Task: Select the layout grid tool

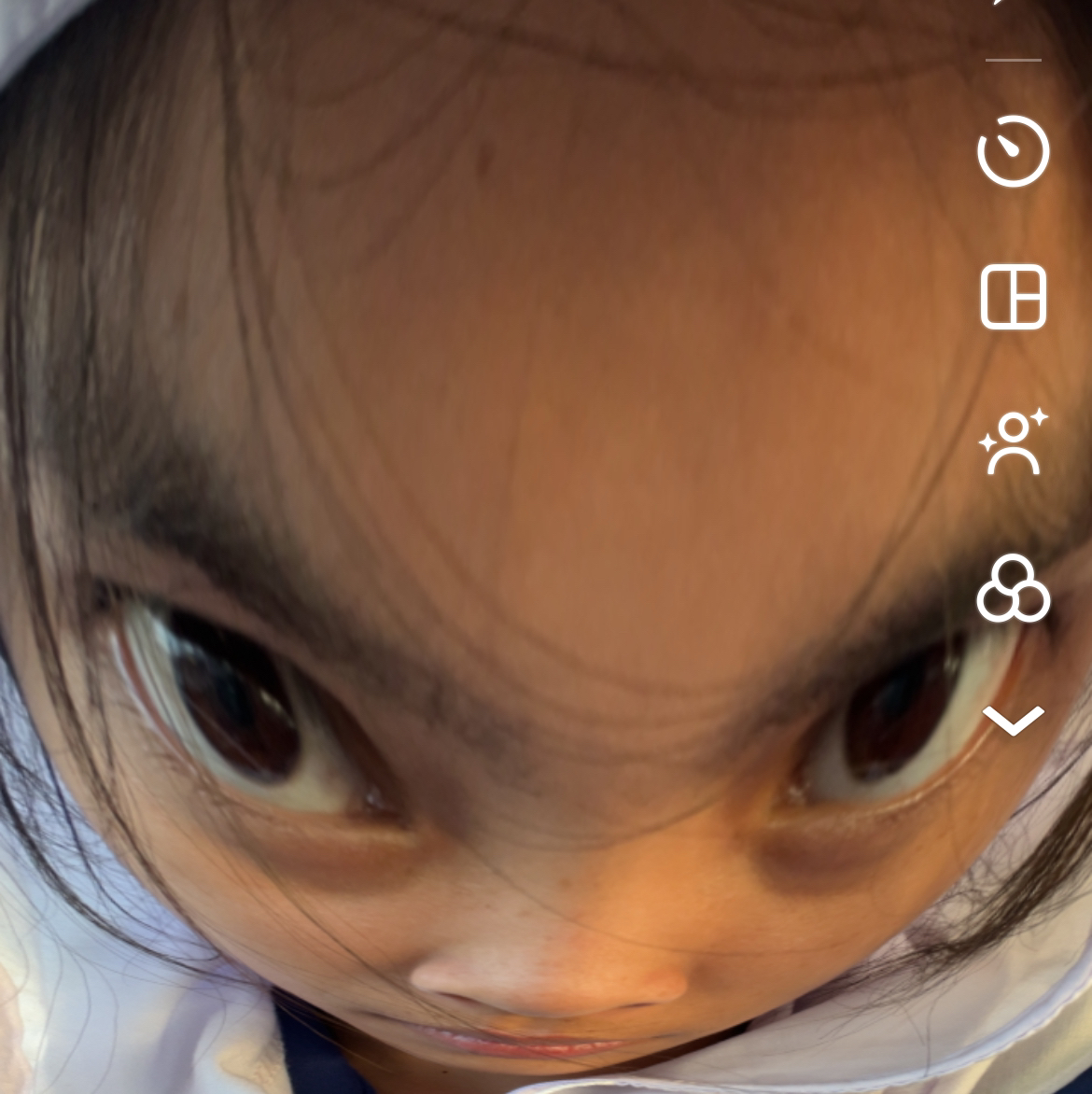Action: pos(1013,298)
